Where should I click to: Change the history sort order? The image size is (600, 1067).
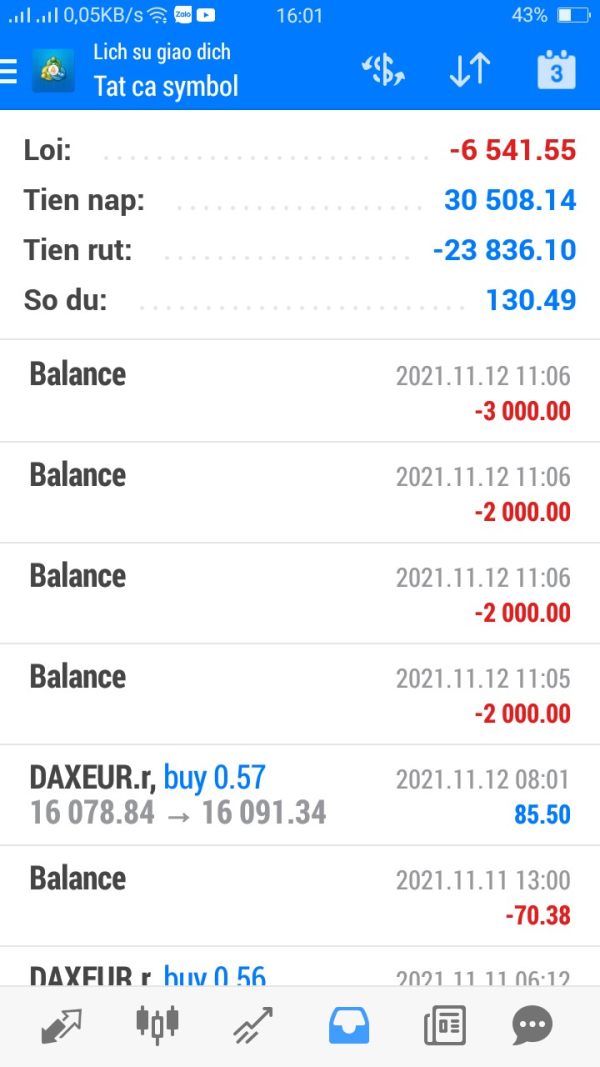(x=469, y=70)
